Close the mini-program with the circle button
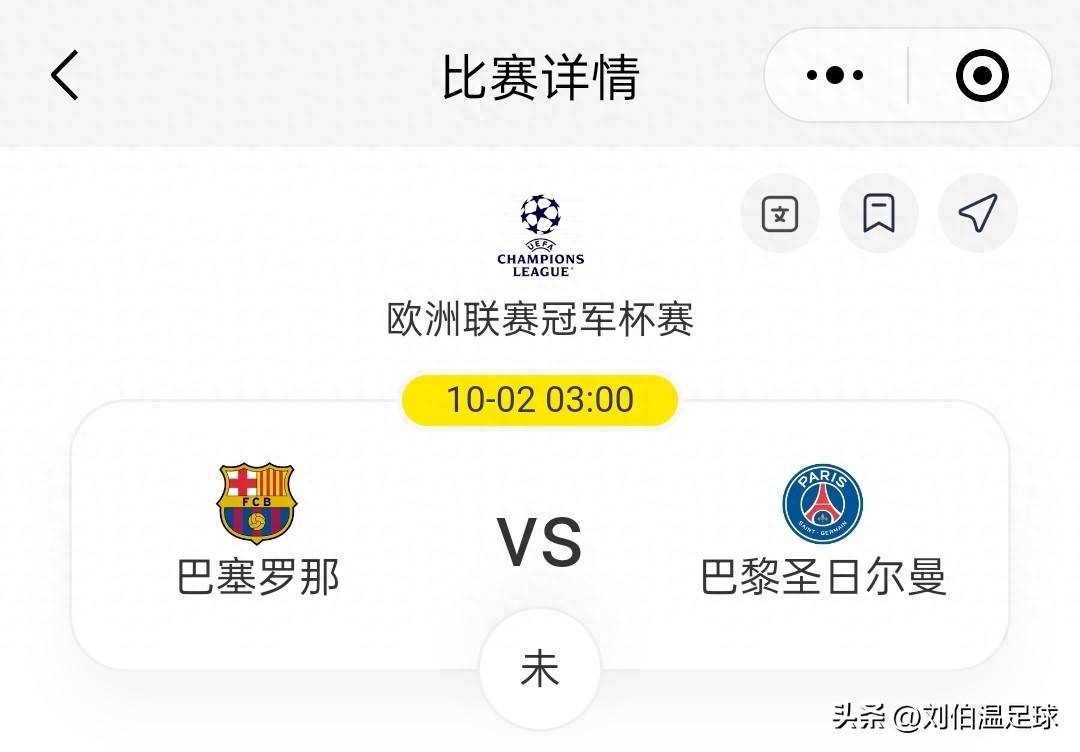Viewport: 1080px width, 752px height. click(x=981, y=76)
